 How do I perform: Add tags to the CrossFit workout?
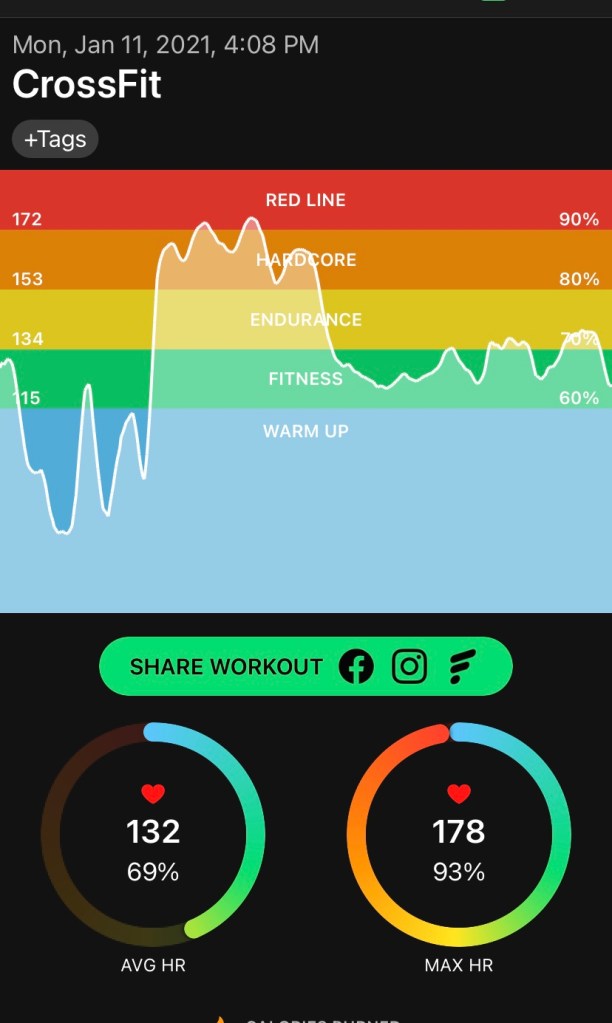[x=55, y=139]
